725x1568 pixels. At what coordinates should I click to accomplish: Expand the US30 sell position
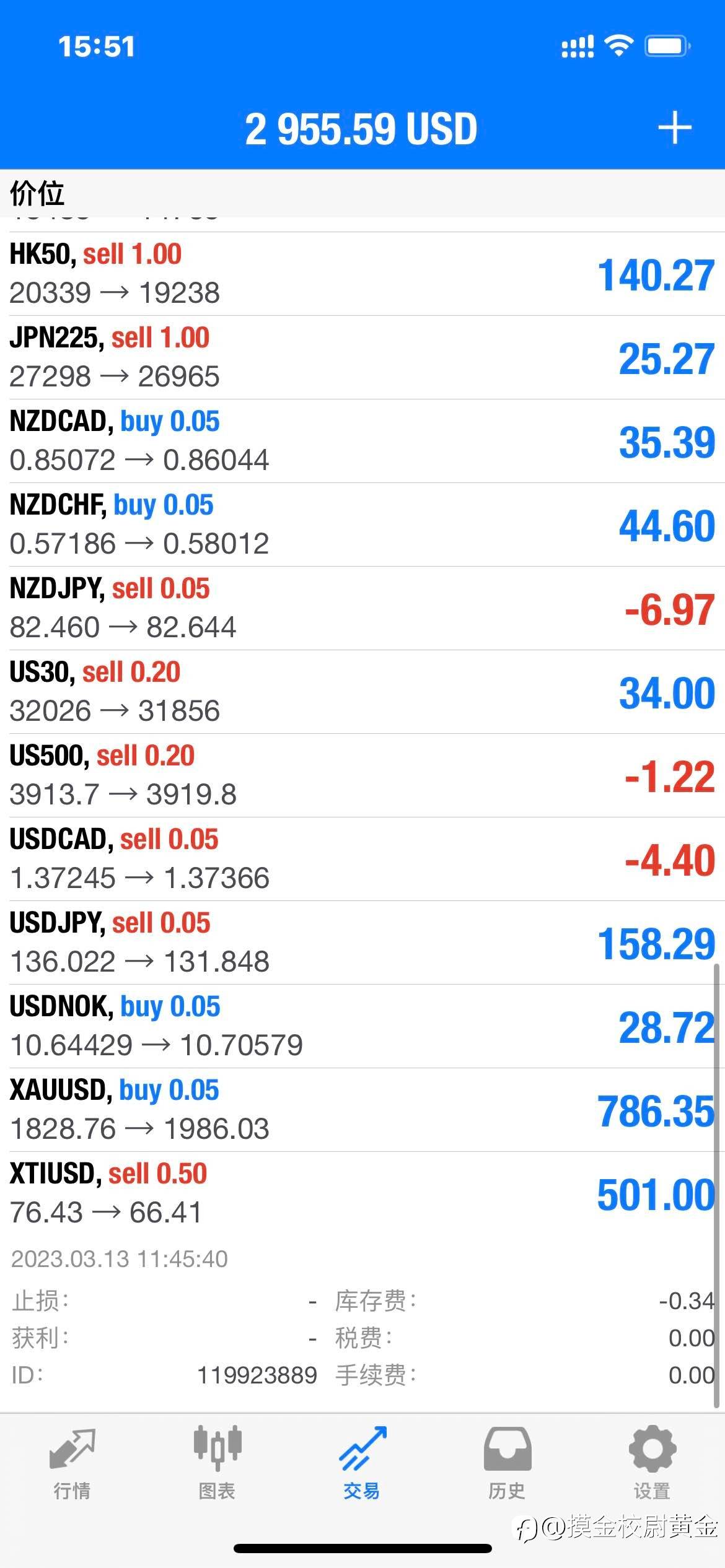pos(362,692)
